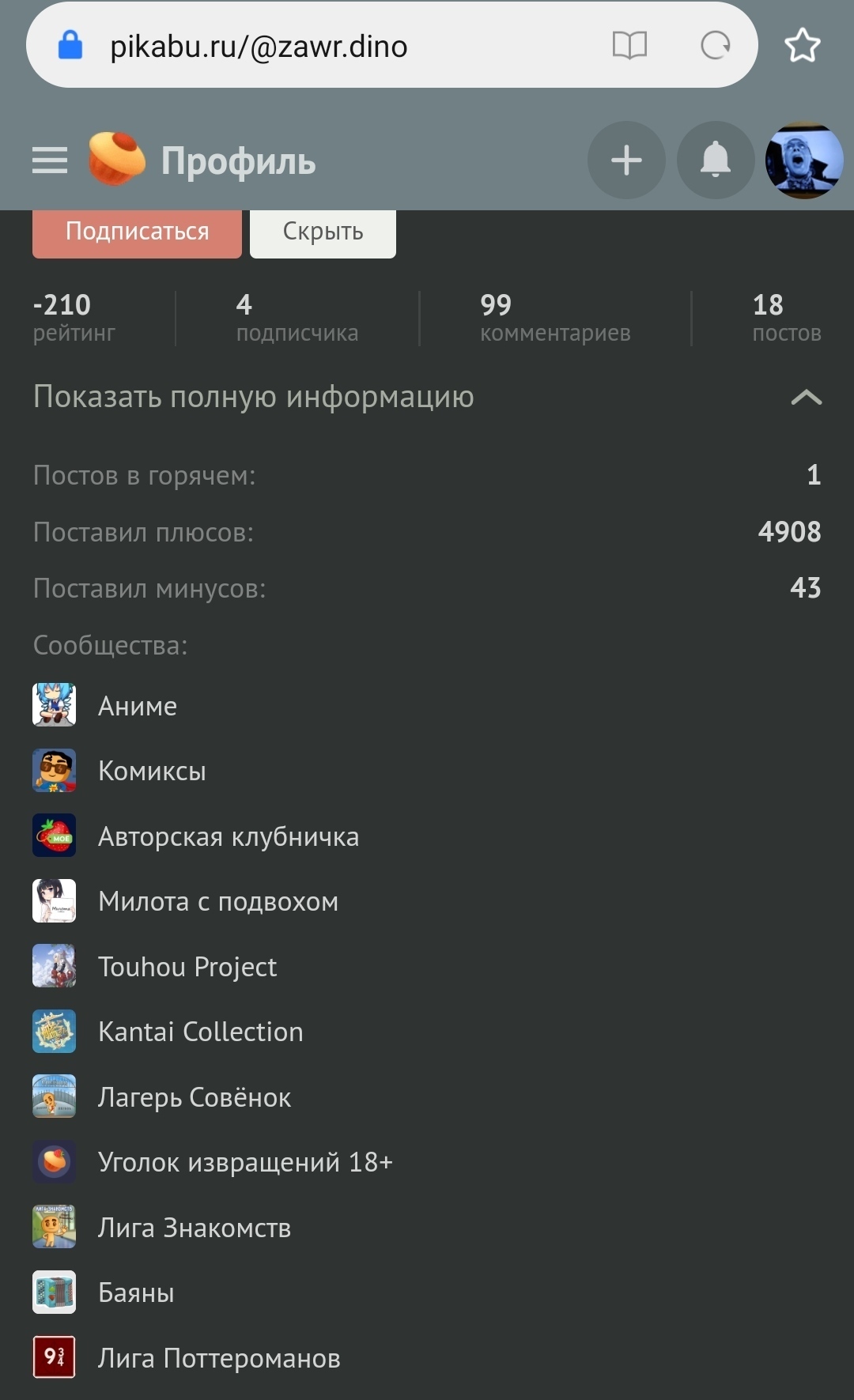Tap the Скрыть button
The image size is (854, 1400).
pos(323,232)
